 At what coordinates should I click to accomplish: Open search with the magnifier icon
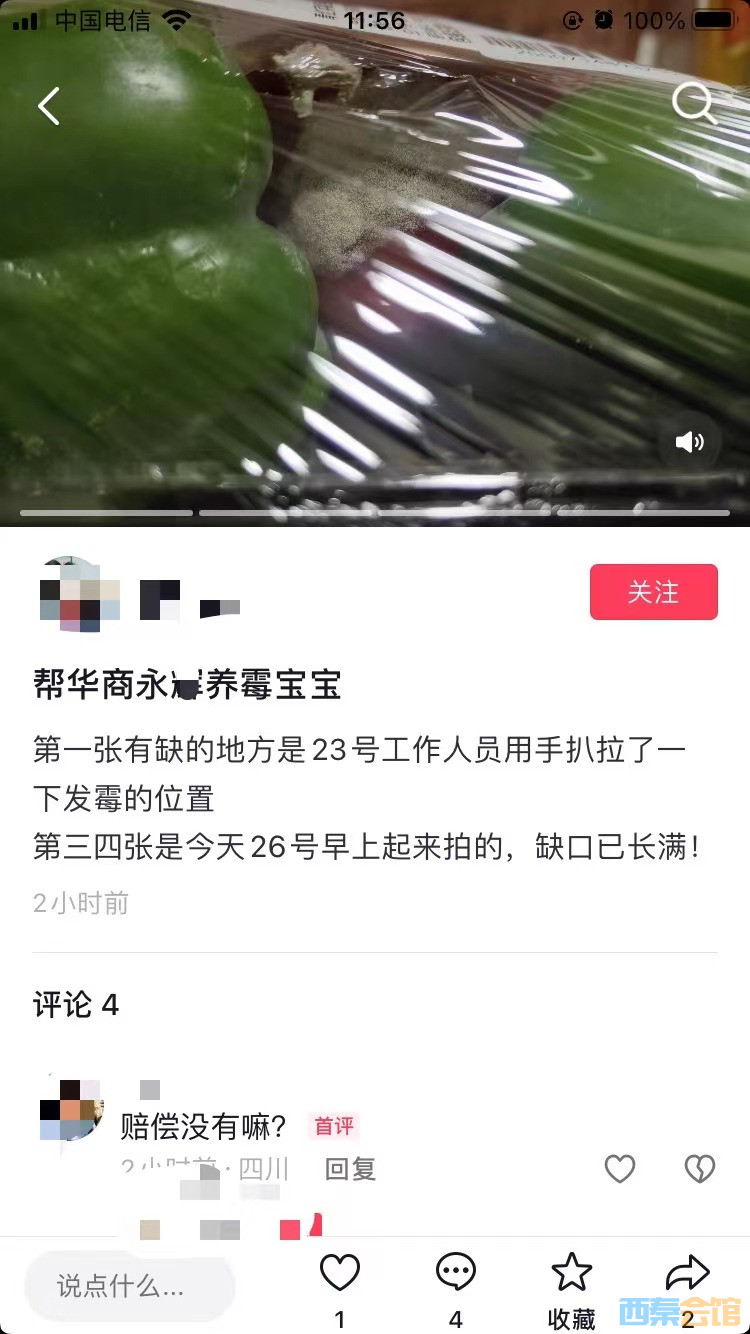pyautogui.click(x=693, y=103)
